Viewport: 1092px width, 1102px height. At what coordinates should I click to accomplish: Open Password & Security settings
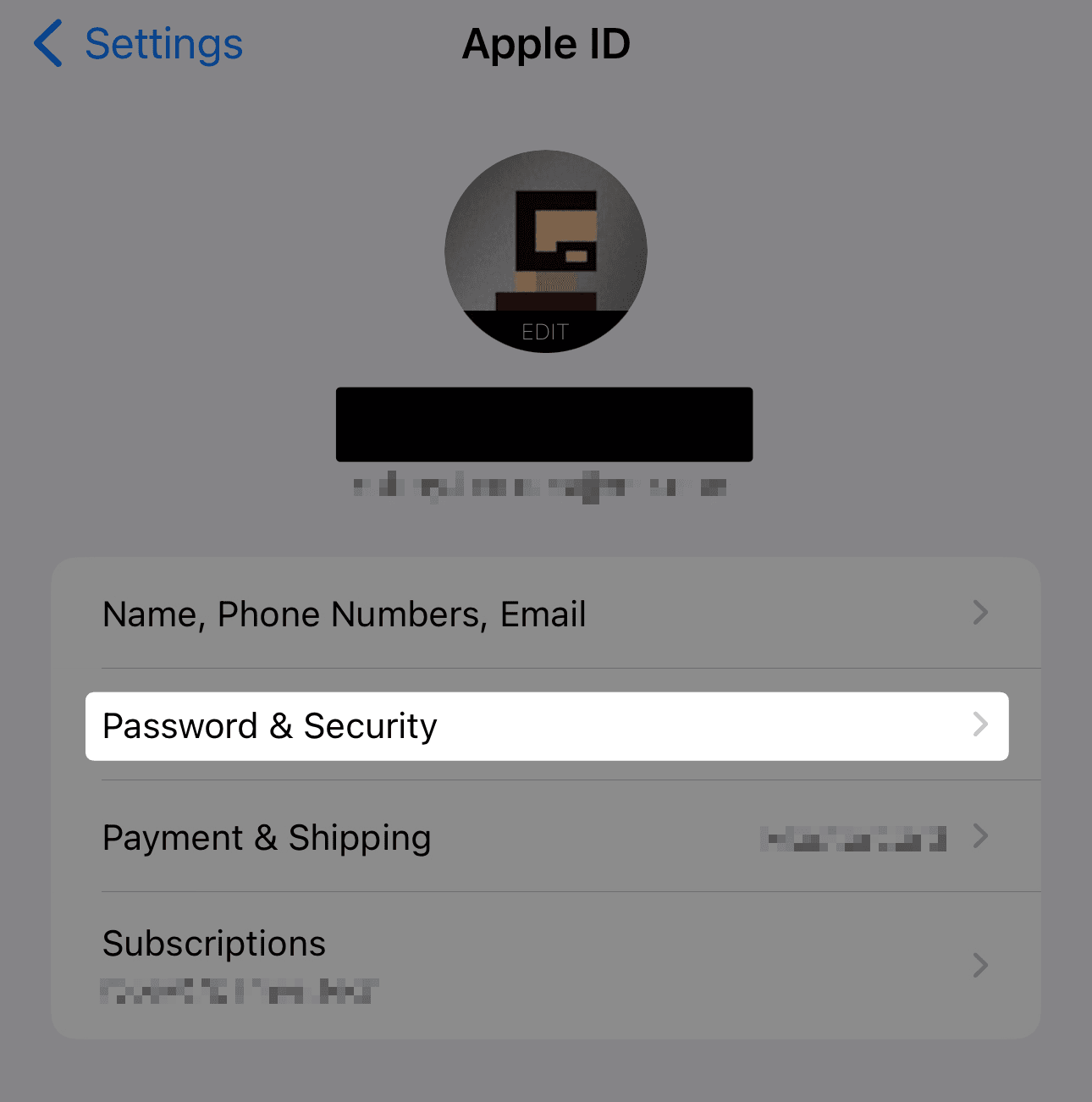546,726
